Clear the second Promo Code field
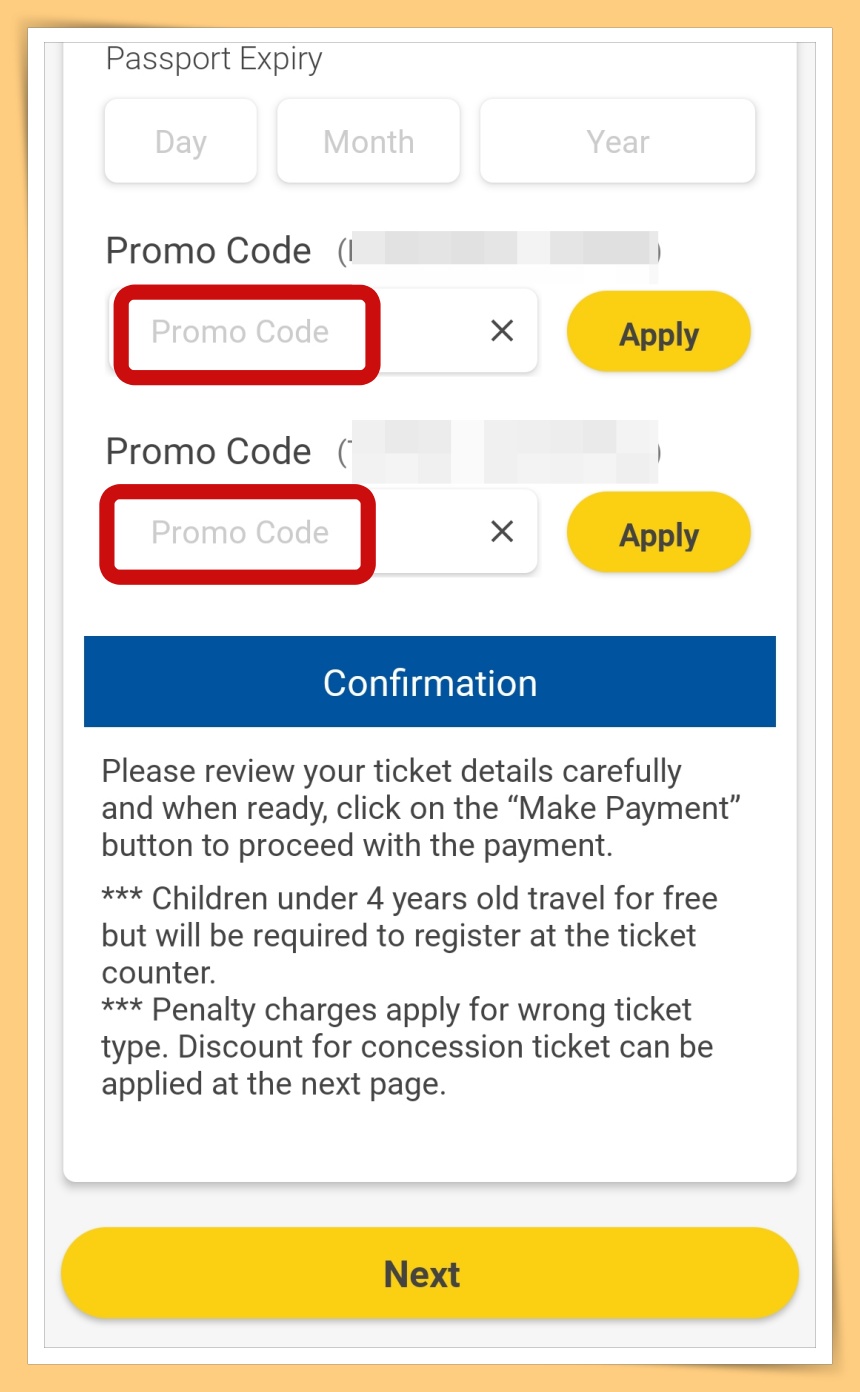 [502, 532]
